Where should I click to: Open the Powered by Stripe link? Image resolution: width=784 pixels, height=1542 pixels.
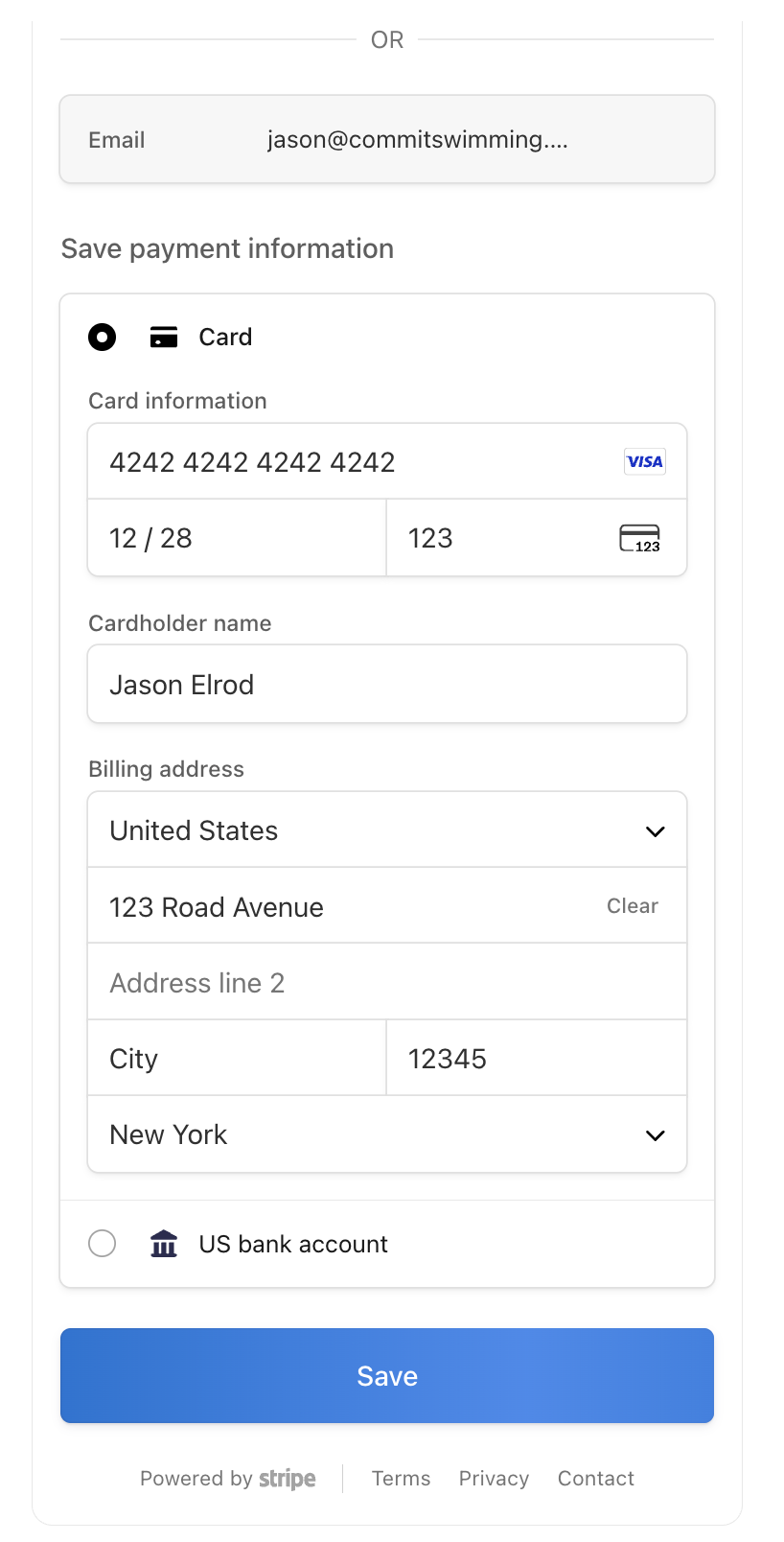pos(228,1479)
